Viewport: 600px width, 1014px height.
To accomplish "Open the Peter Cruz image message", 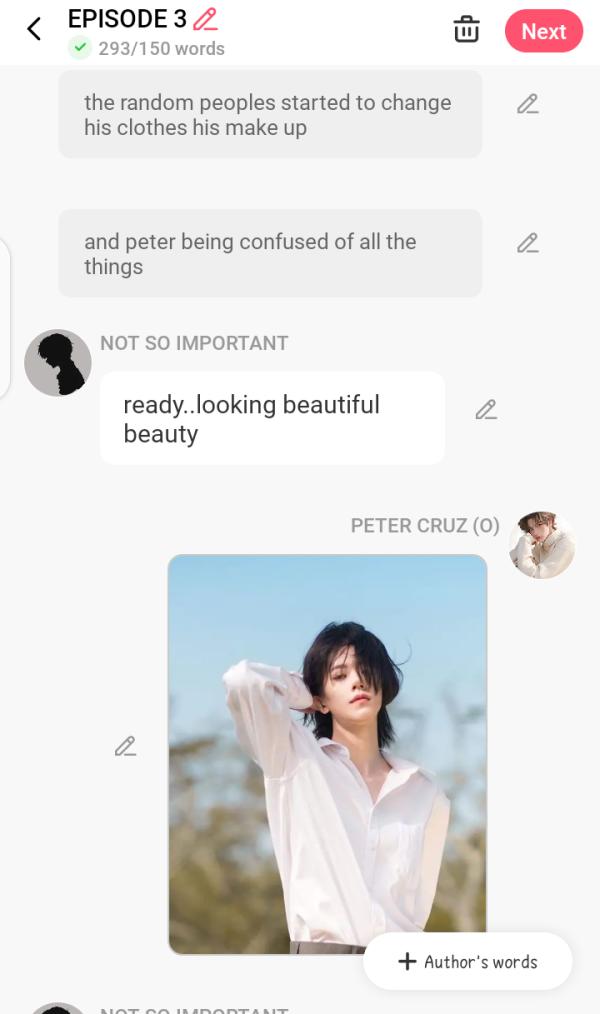I will pyautogui.click(x=327, y=754).
